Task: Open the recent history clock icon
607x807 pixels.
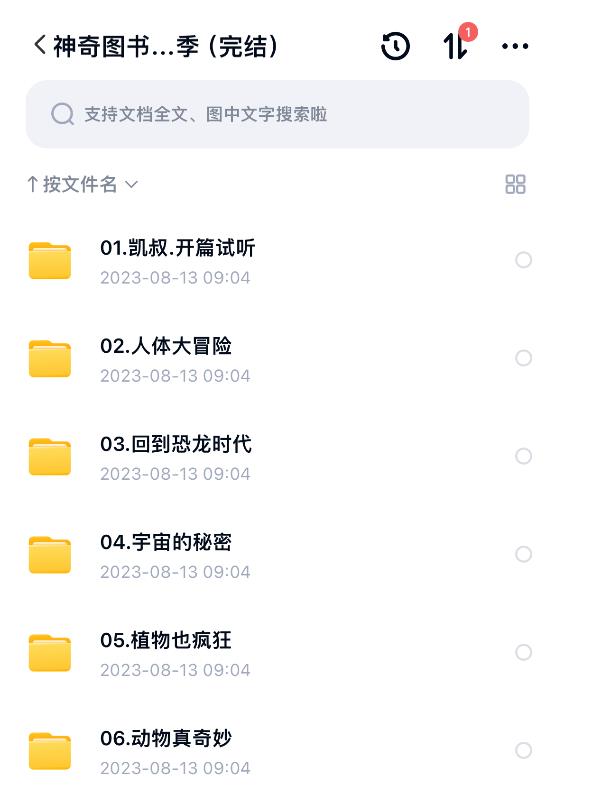Action: point(395,46)
